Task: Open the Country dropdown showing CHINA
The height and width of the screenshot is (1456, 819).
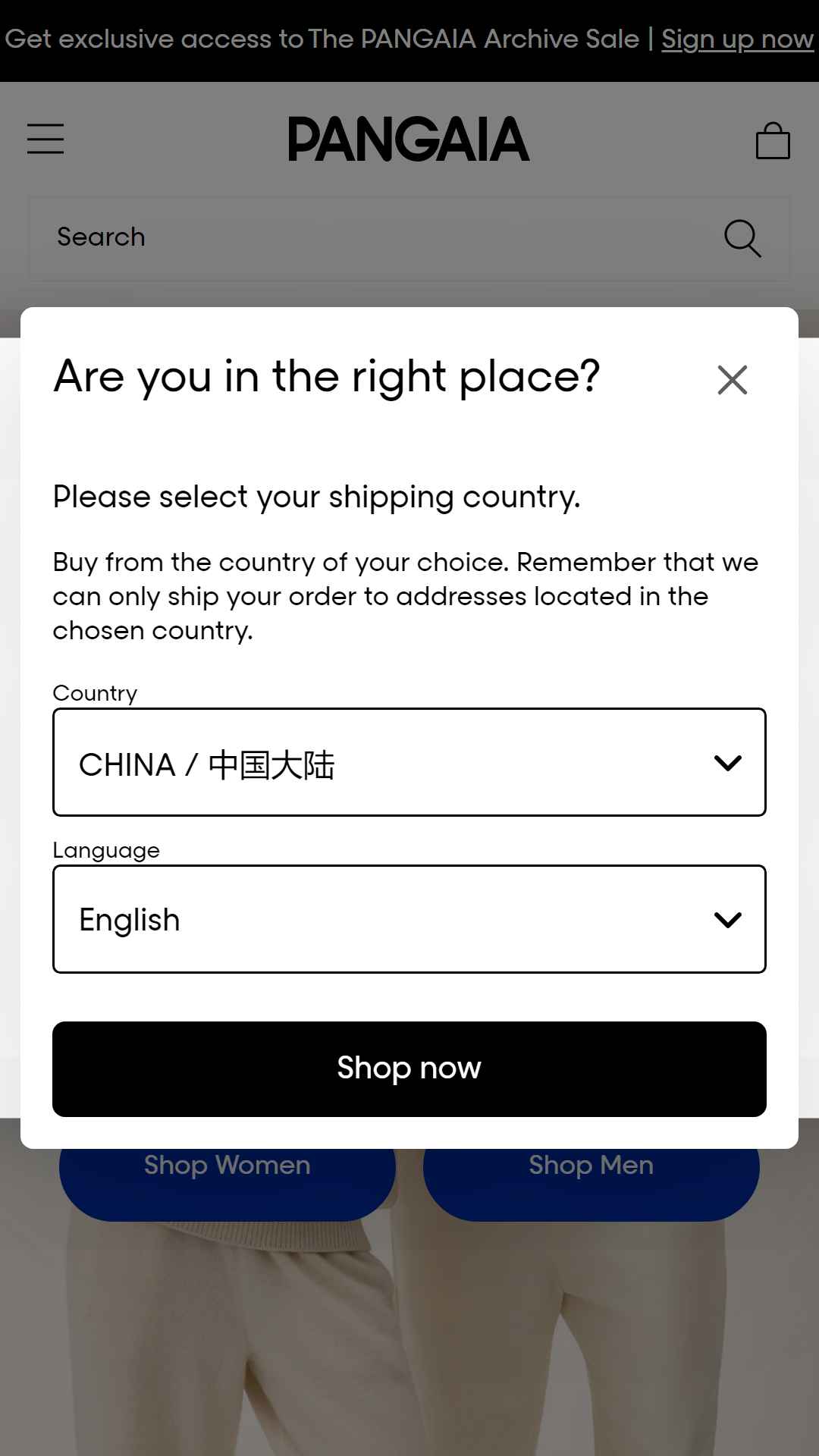Action: [x=409, y=762]
